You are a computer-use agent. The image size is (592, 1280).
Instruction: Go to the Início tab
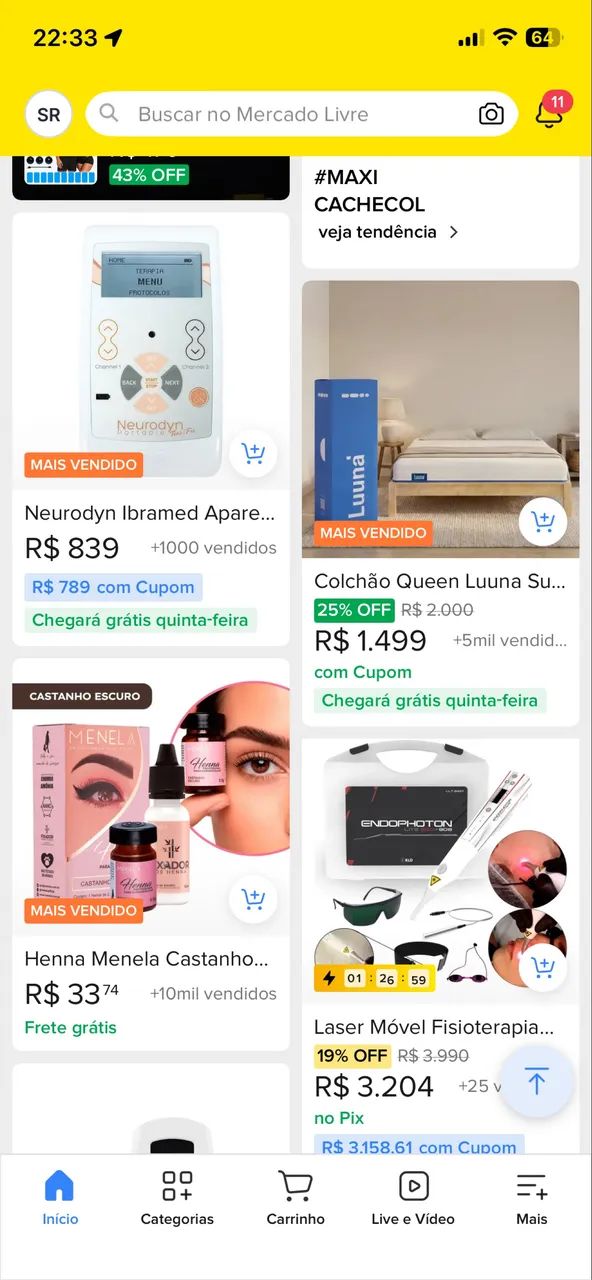point(60,1198)
